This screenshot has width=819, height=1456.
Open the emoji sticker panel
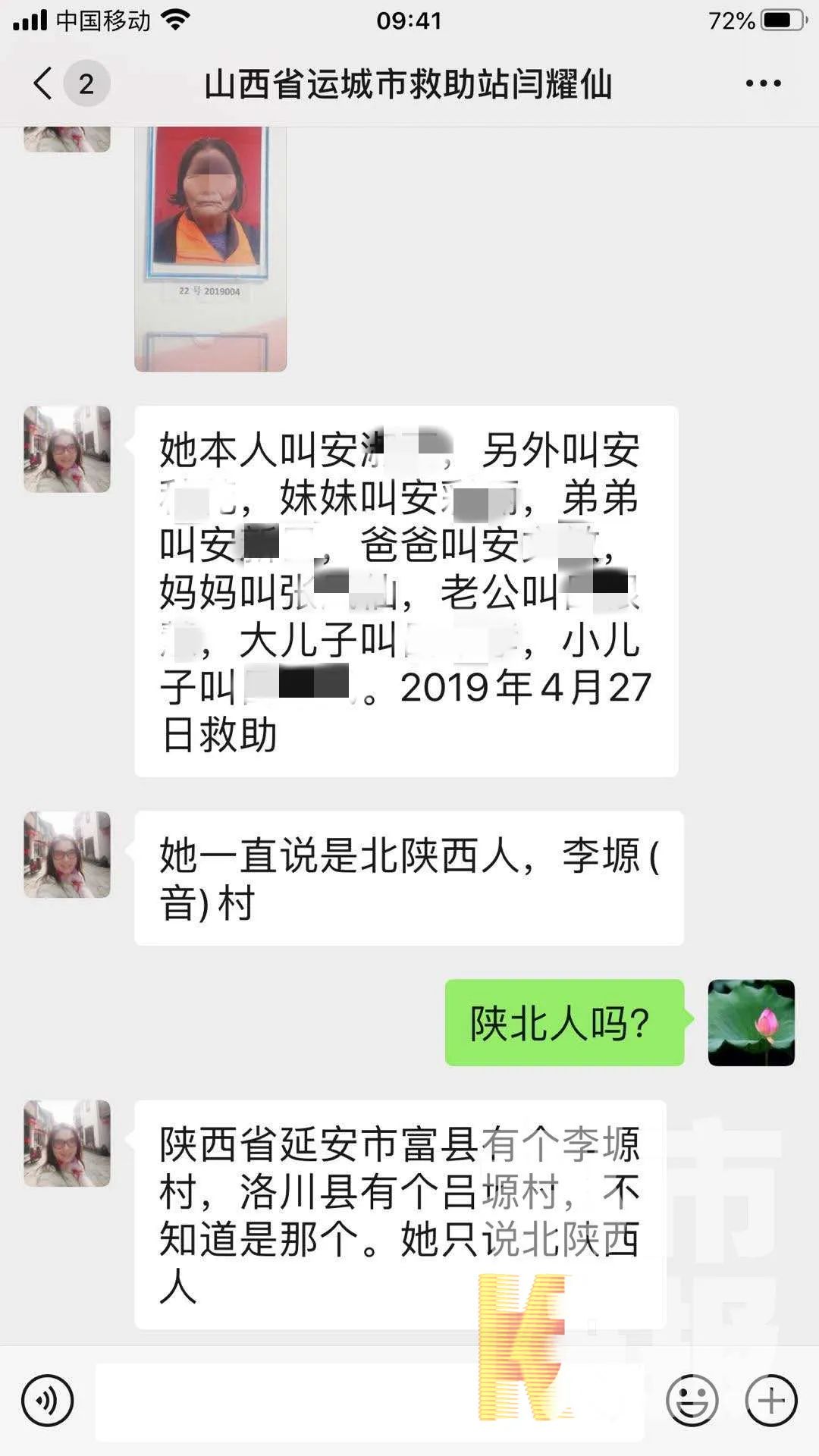click(x=692, y=1401)
